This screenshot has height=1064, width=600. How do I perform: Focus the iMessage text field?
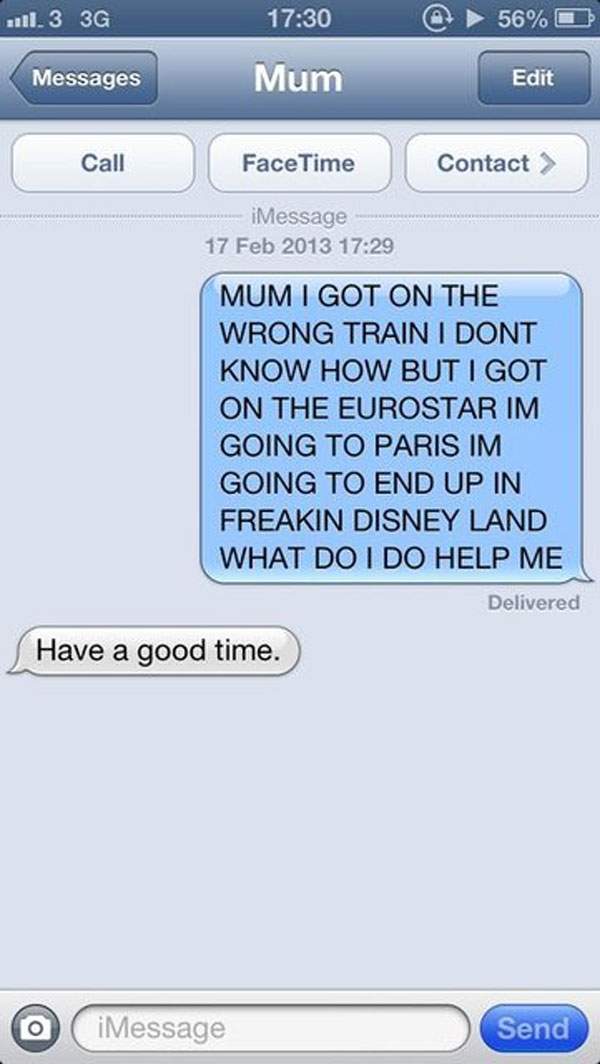coord(270,1027)
